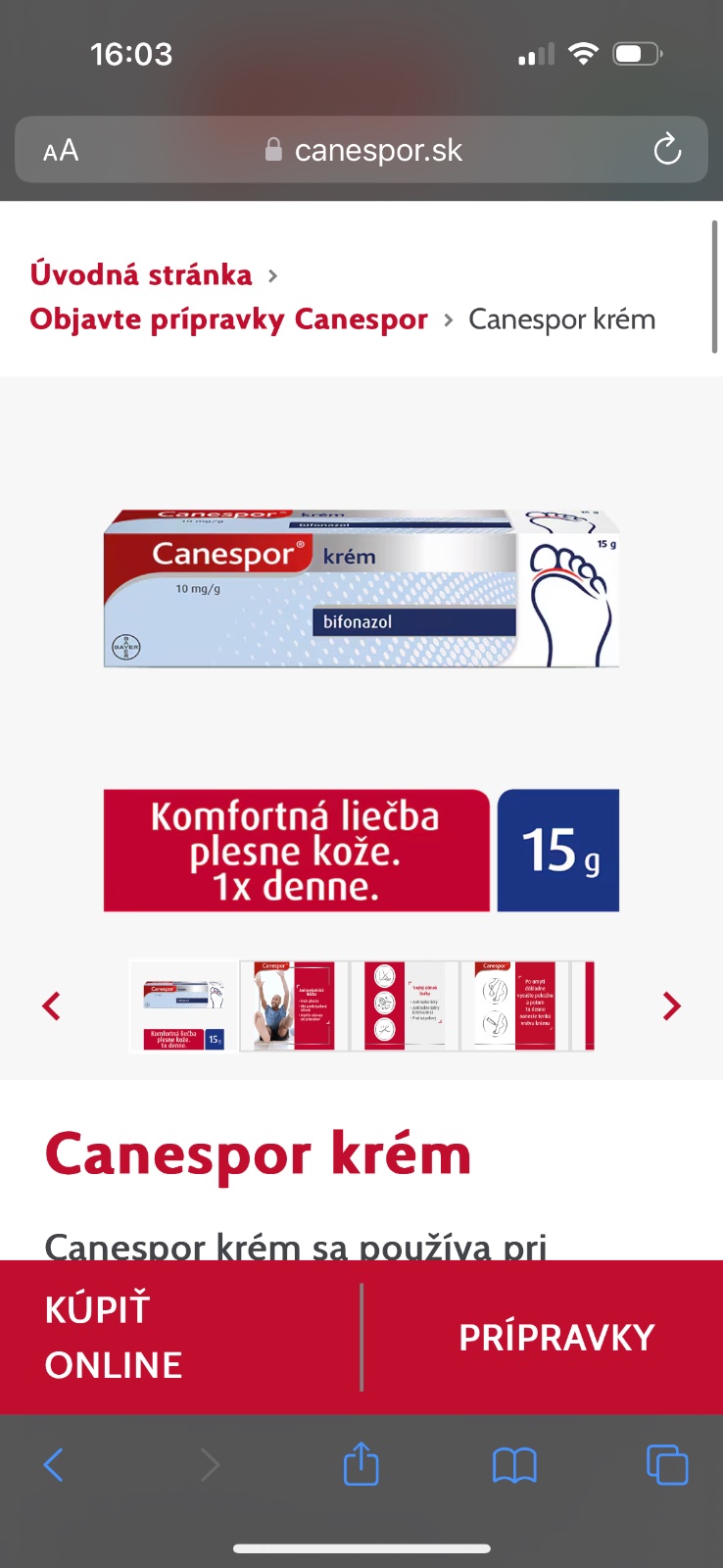Tap the canespor.sk address bar
The image size is (723, 1568).
click(x=362, y=151)
